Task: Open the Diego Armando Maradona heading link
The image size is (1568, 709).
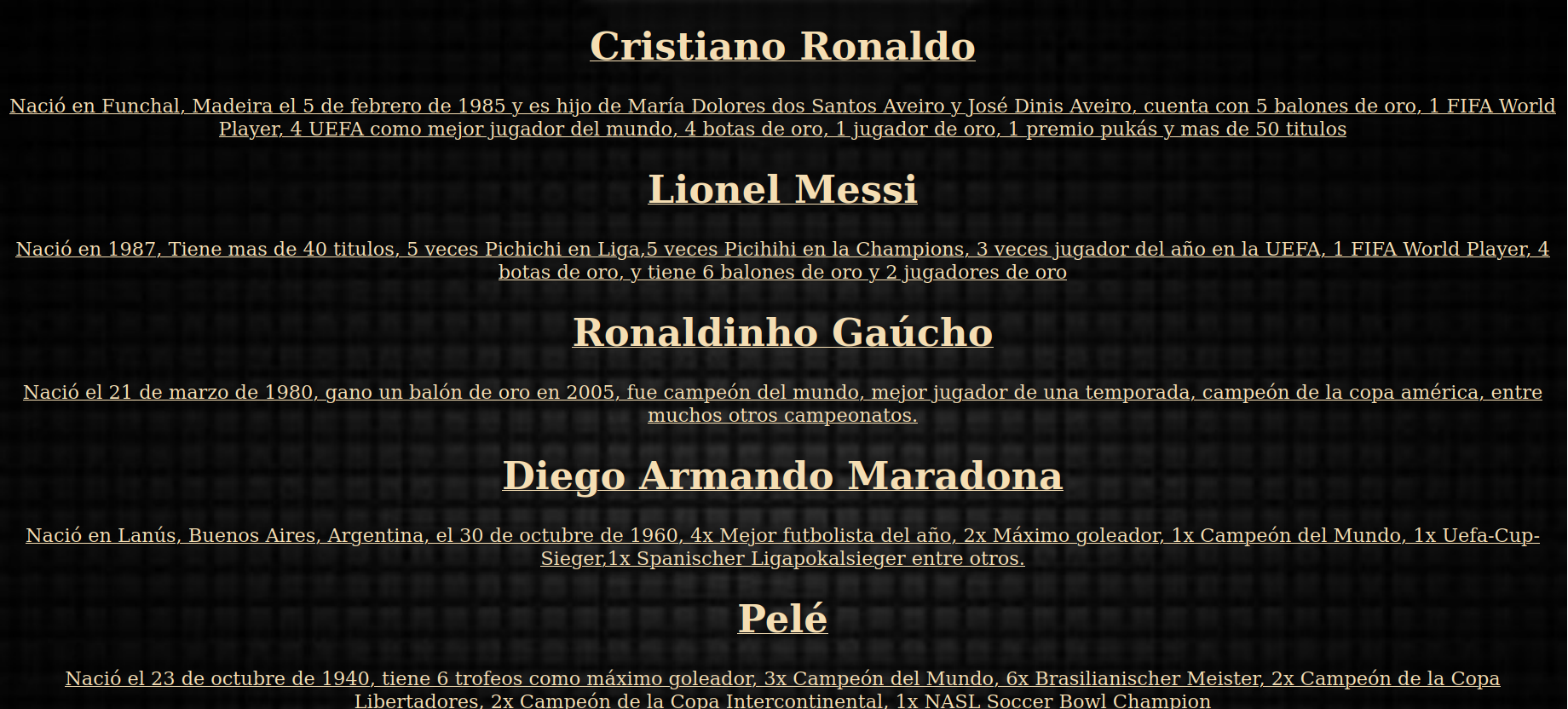Action: [782, 476]
